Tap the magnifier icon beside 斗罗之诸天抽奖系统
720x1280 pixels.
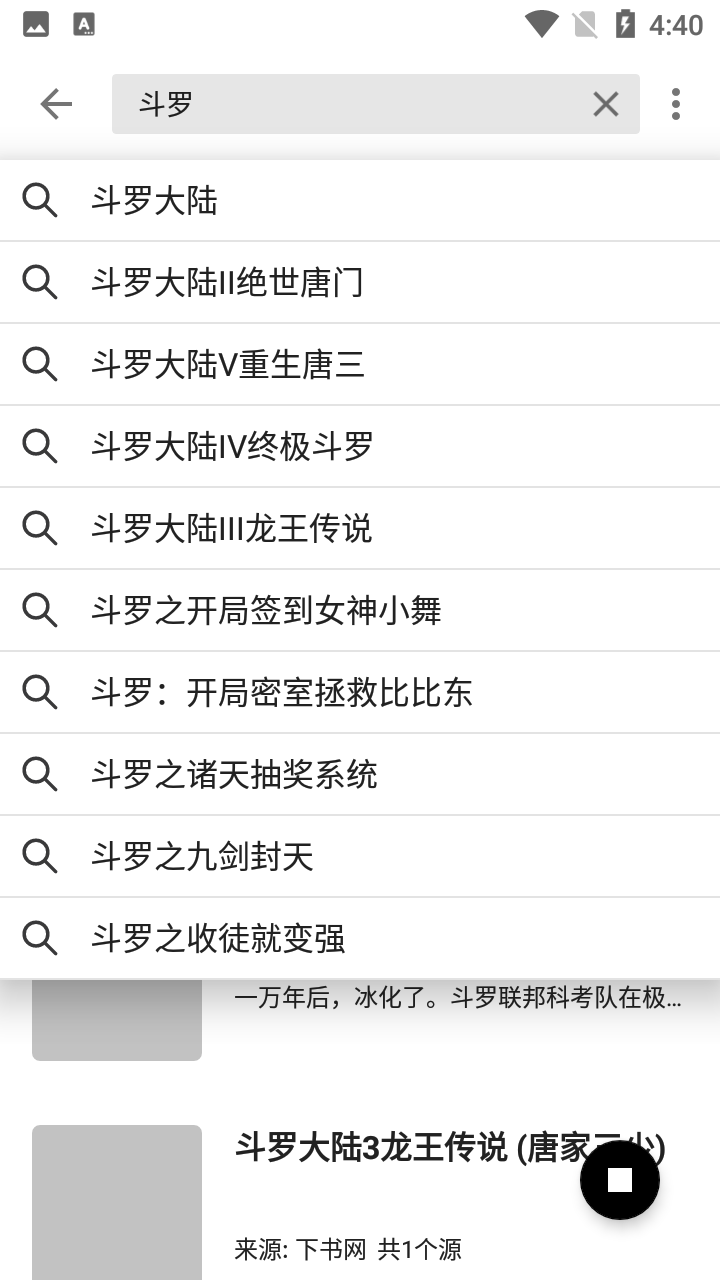pos(41,774)
